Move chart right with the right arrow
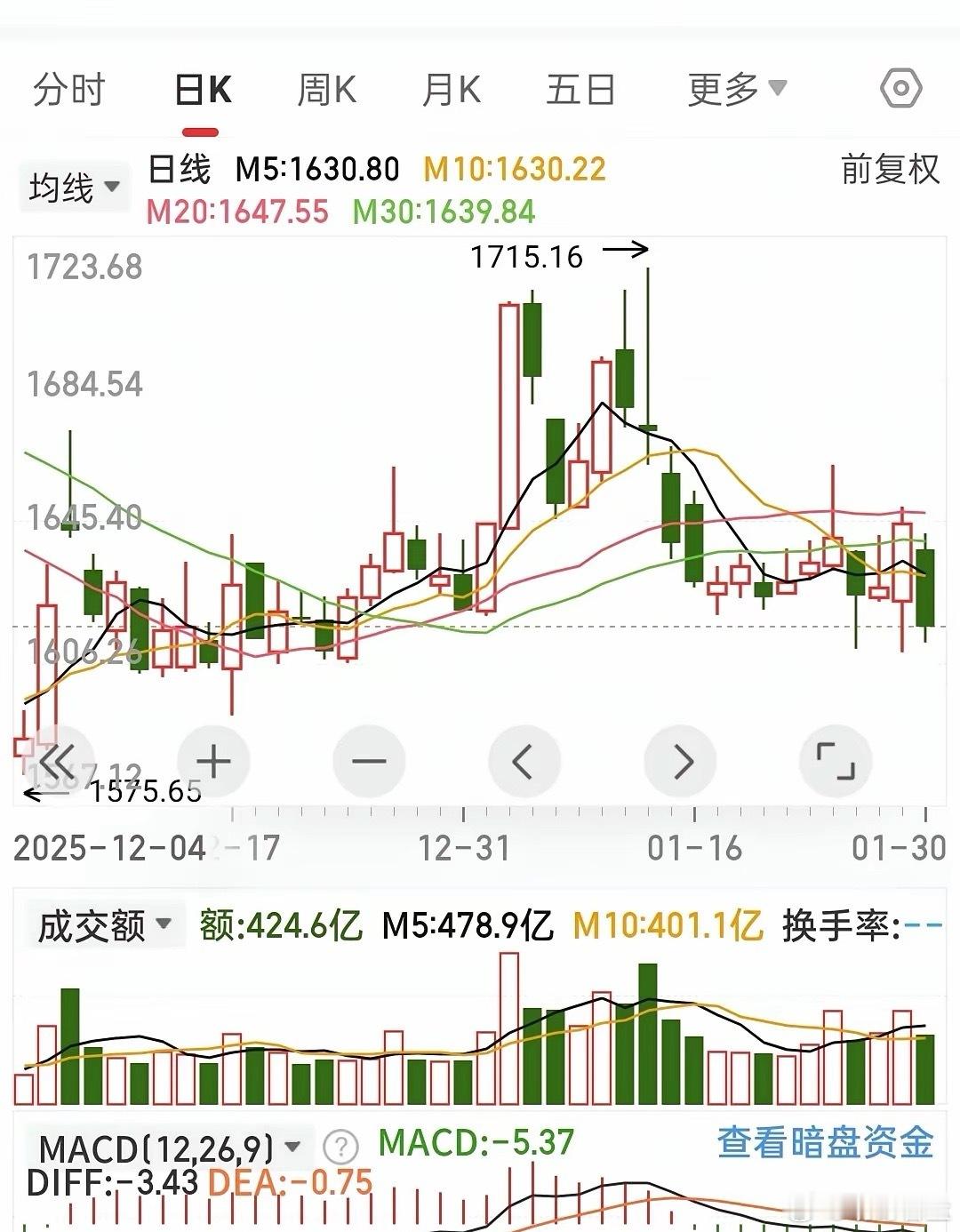The height and width of the screenshot is (1232, 960). click(x=681, y=762)
